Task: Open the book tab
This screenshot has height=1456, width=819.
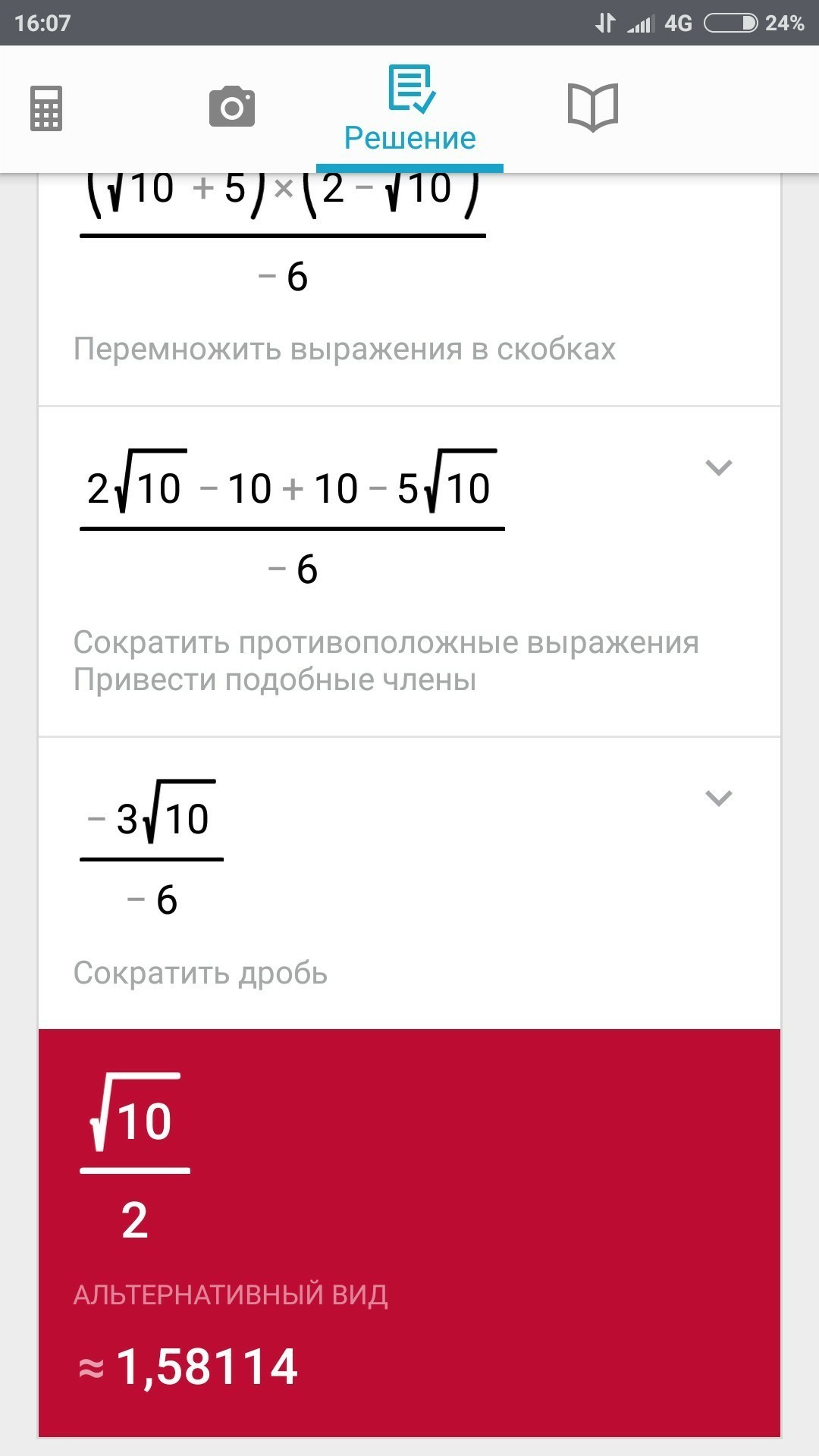Action: [593, 108]
